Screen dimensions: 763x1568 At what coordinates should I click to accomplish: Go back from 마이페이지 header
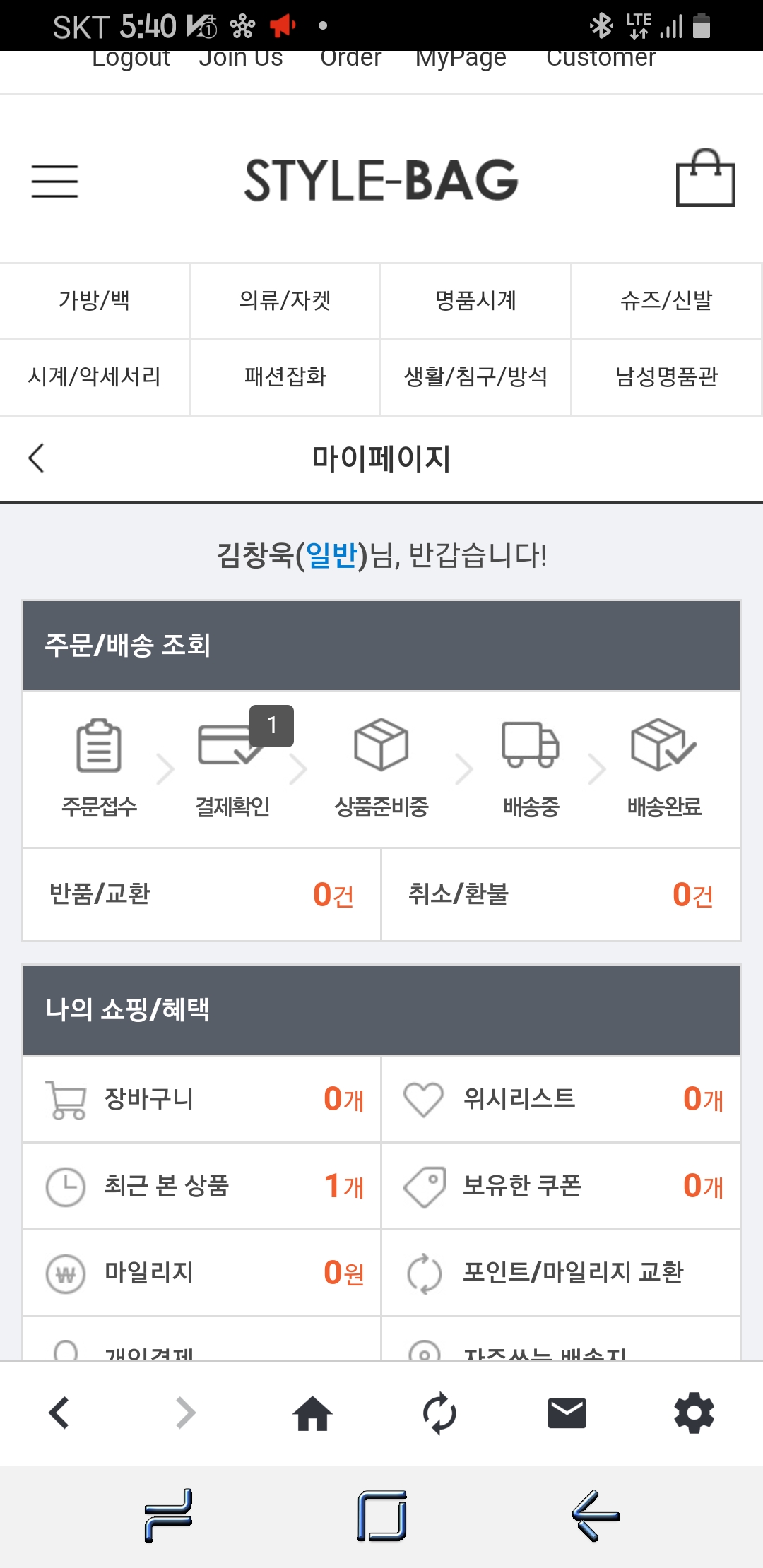[x=37, y=458]
